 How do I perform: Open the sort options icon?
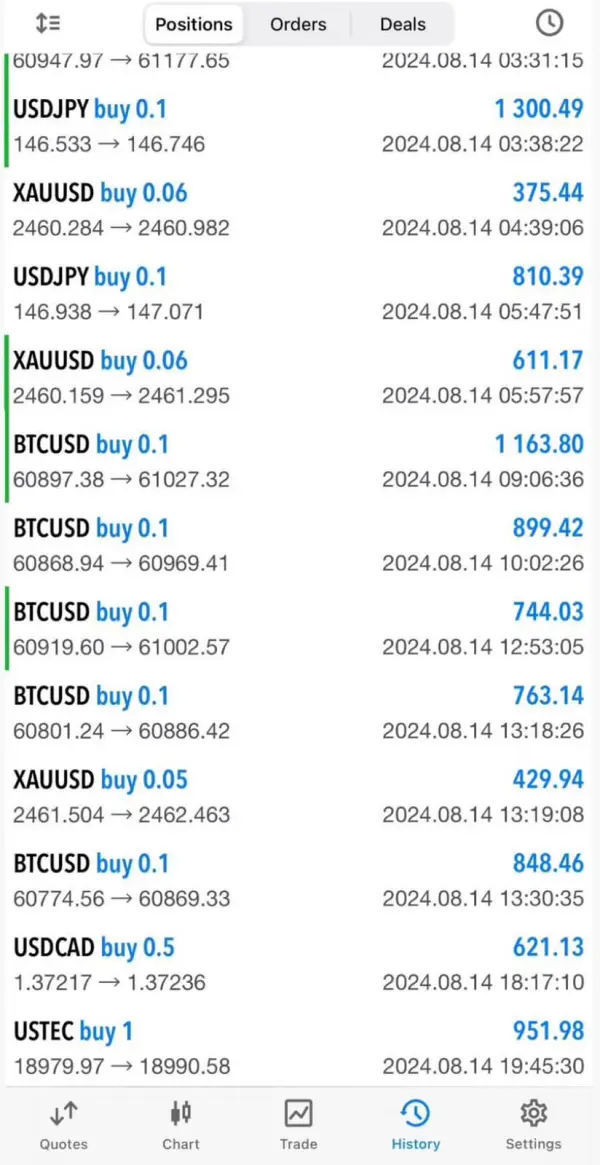(x=47, y=24)
